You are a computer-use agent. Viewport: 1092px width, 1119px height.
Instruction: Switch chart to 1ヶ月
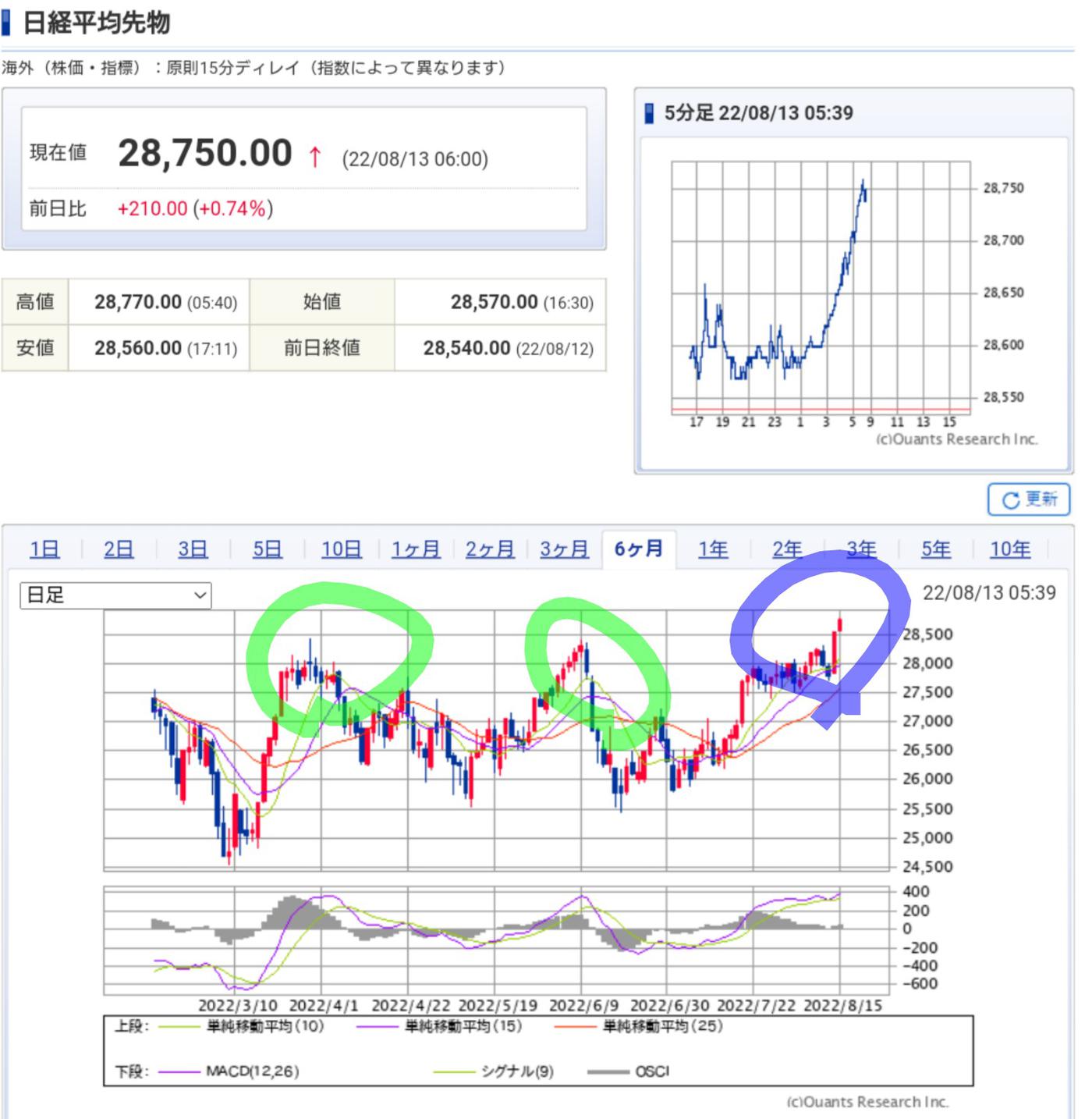click(x=416, y=549)
